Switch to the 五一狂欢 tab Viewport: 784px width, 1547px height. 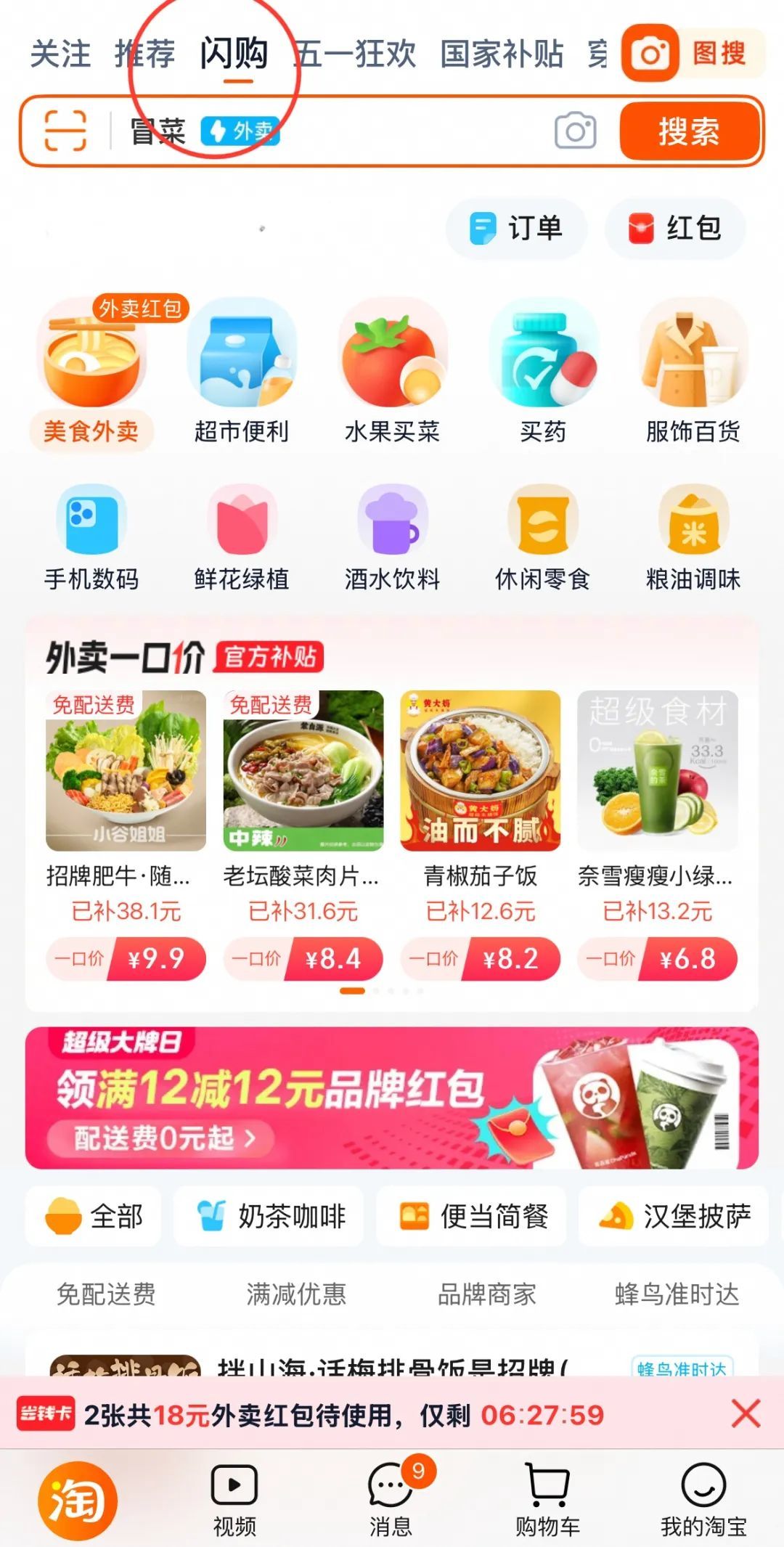point(354,53)
